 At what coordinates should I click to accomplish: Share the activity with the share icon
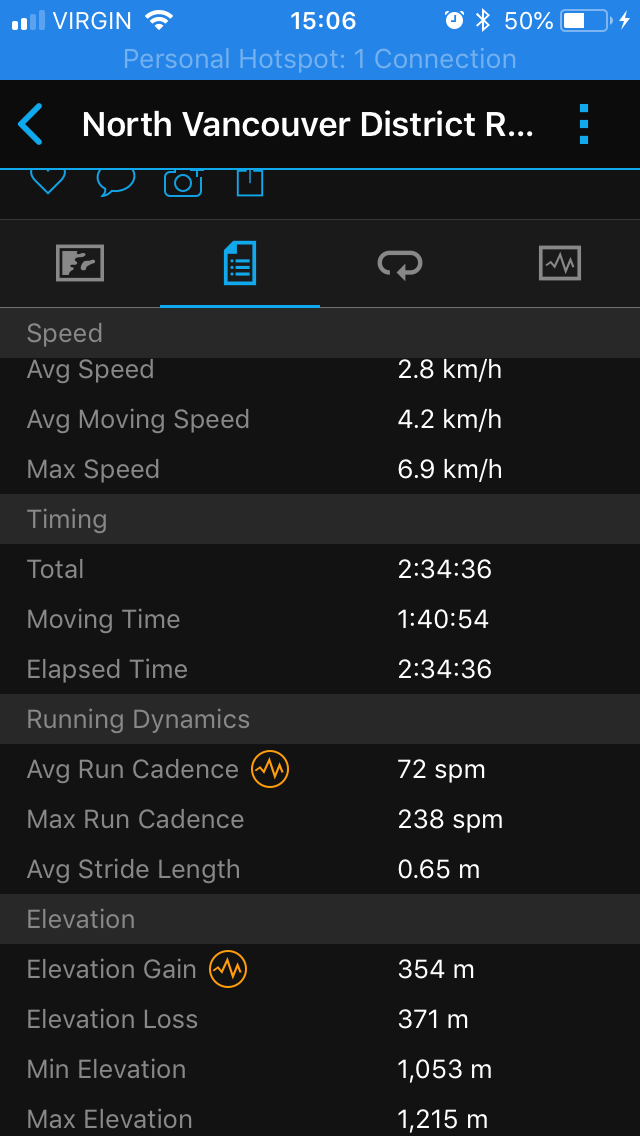249,182
